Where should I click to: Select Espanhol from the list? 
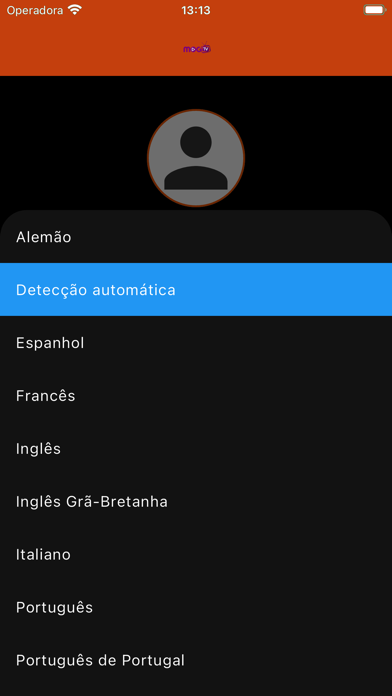tap(196, 343)
